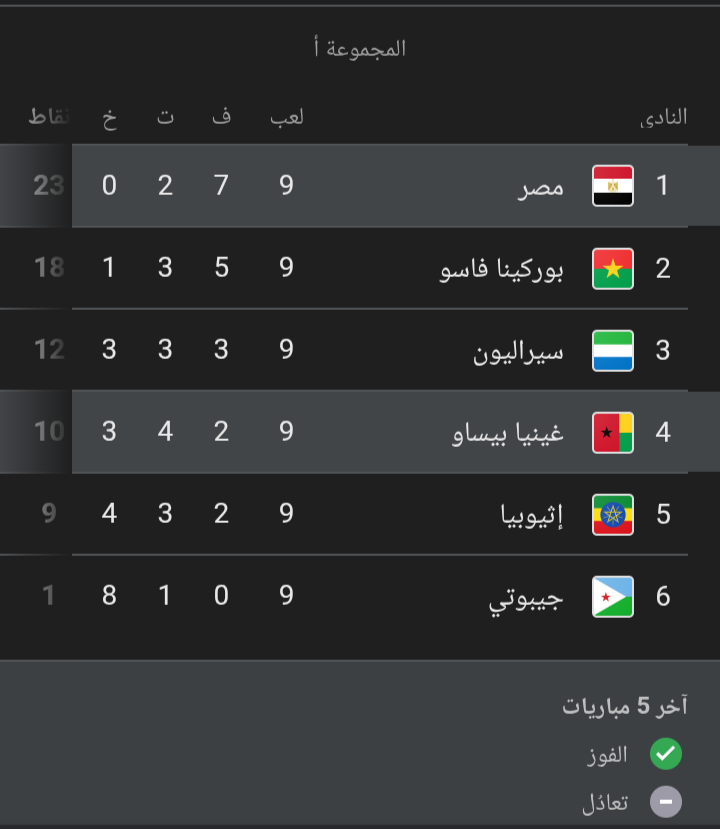View the إثيوبيا team details
720x829 pixels.
[x=532, y=515]
